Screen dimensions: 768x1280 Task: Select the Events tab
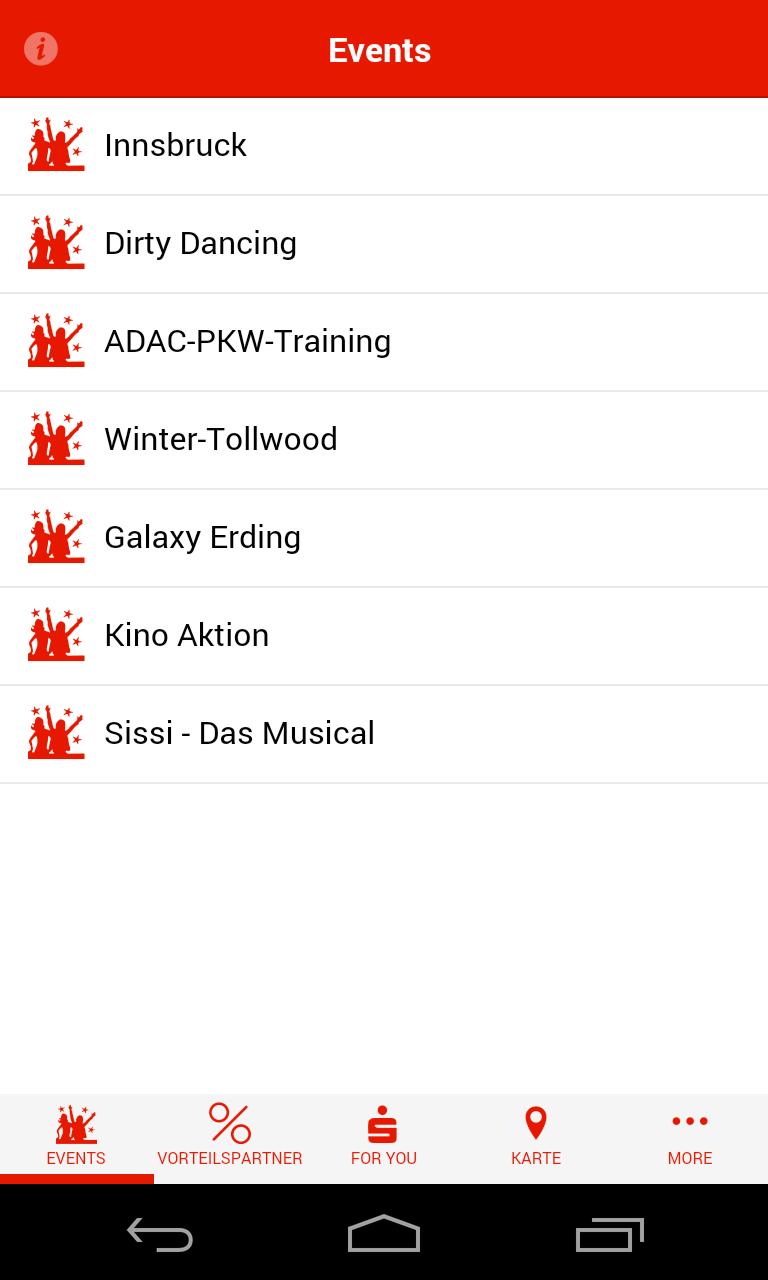point(76,1138)
